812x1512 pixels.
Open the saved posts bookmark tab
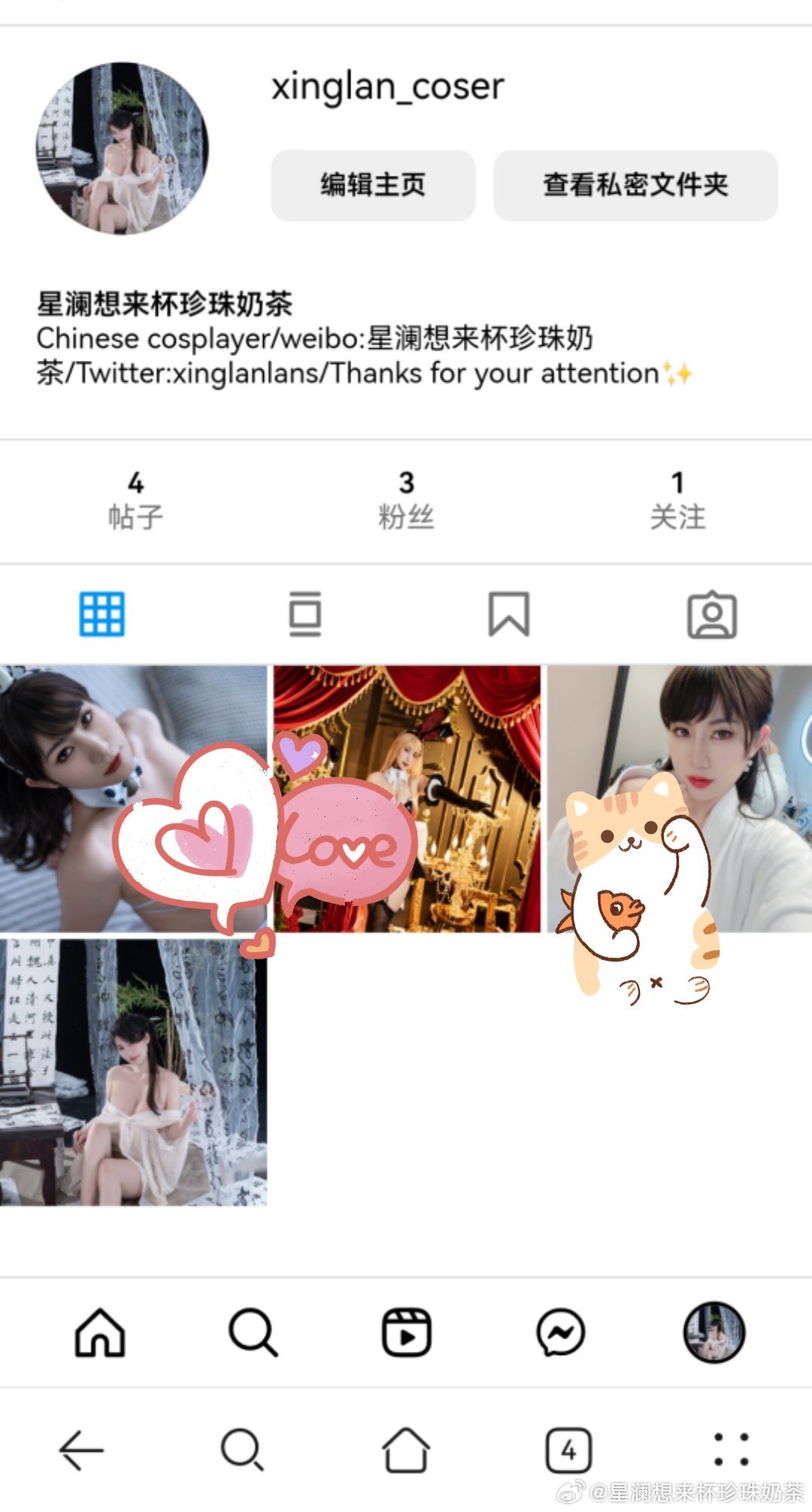(x=509, y=614)
